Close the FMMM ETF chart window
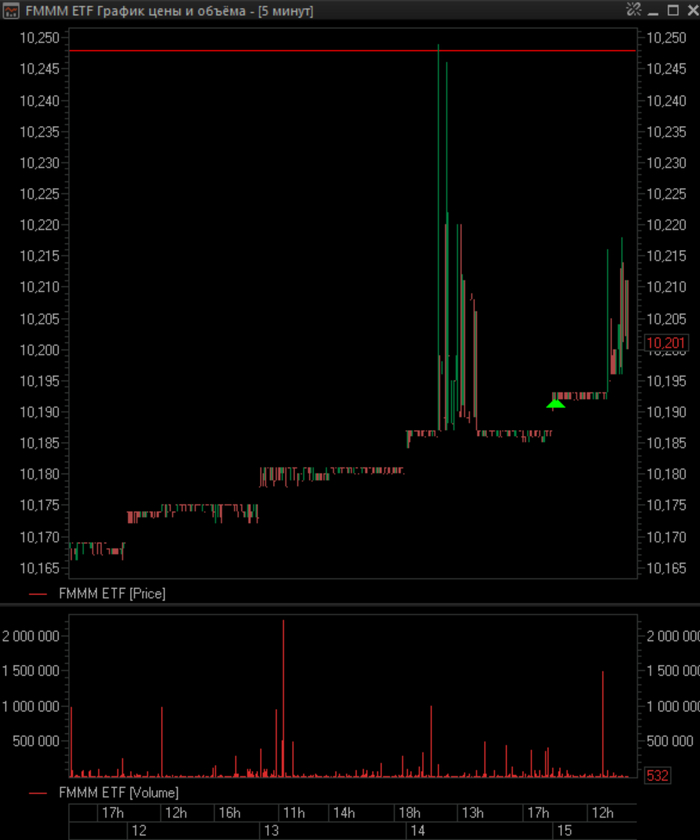Viewport: 700px width, 840px height. [689, 10]
